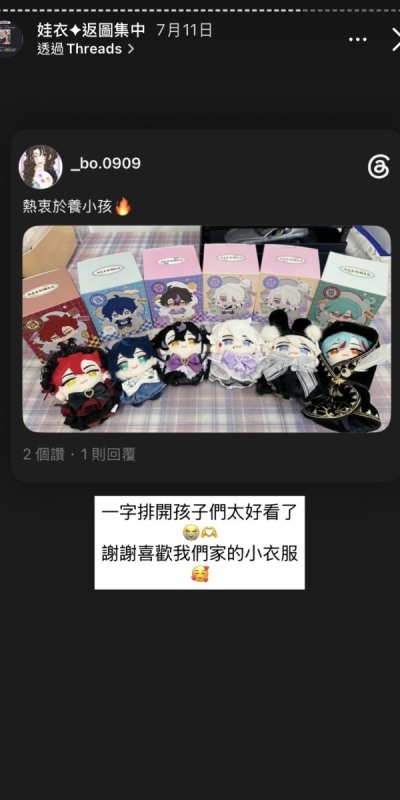Open the 透過 Threads link
The height and width of the screenshot is (800, 400).
click(86, 49)
